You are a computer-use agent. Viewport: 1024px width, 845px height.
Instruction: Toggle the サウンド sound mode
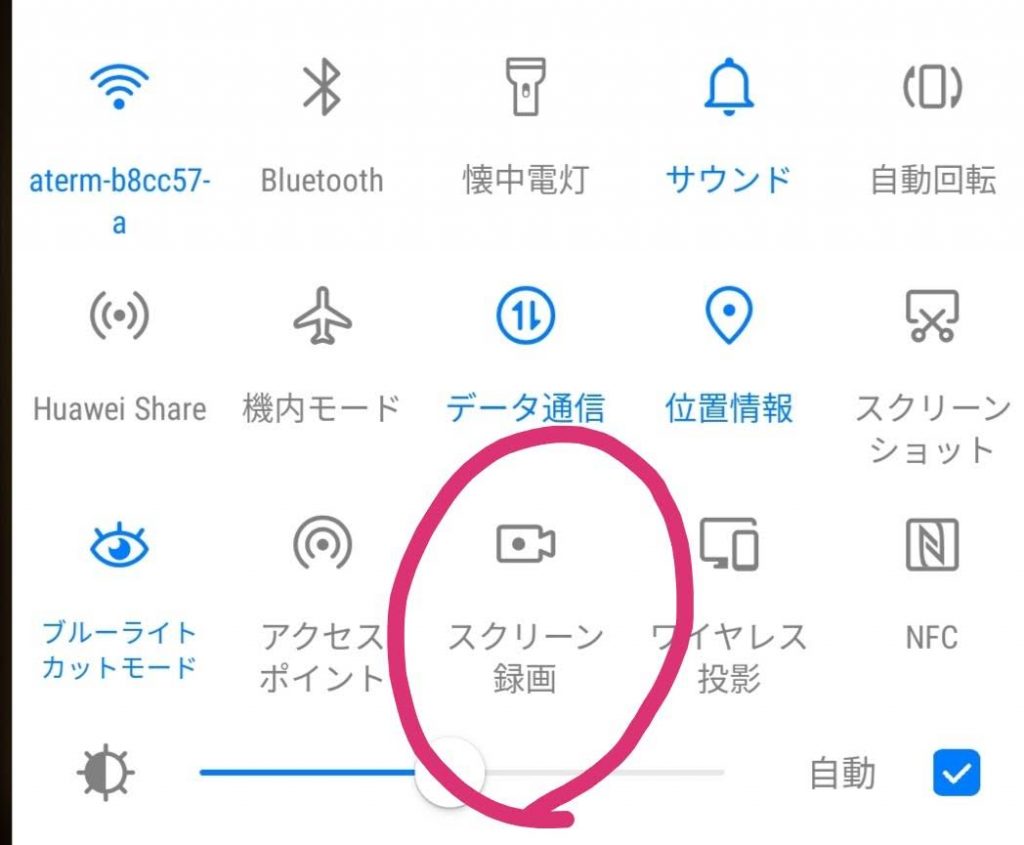[x=728, y=88]
